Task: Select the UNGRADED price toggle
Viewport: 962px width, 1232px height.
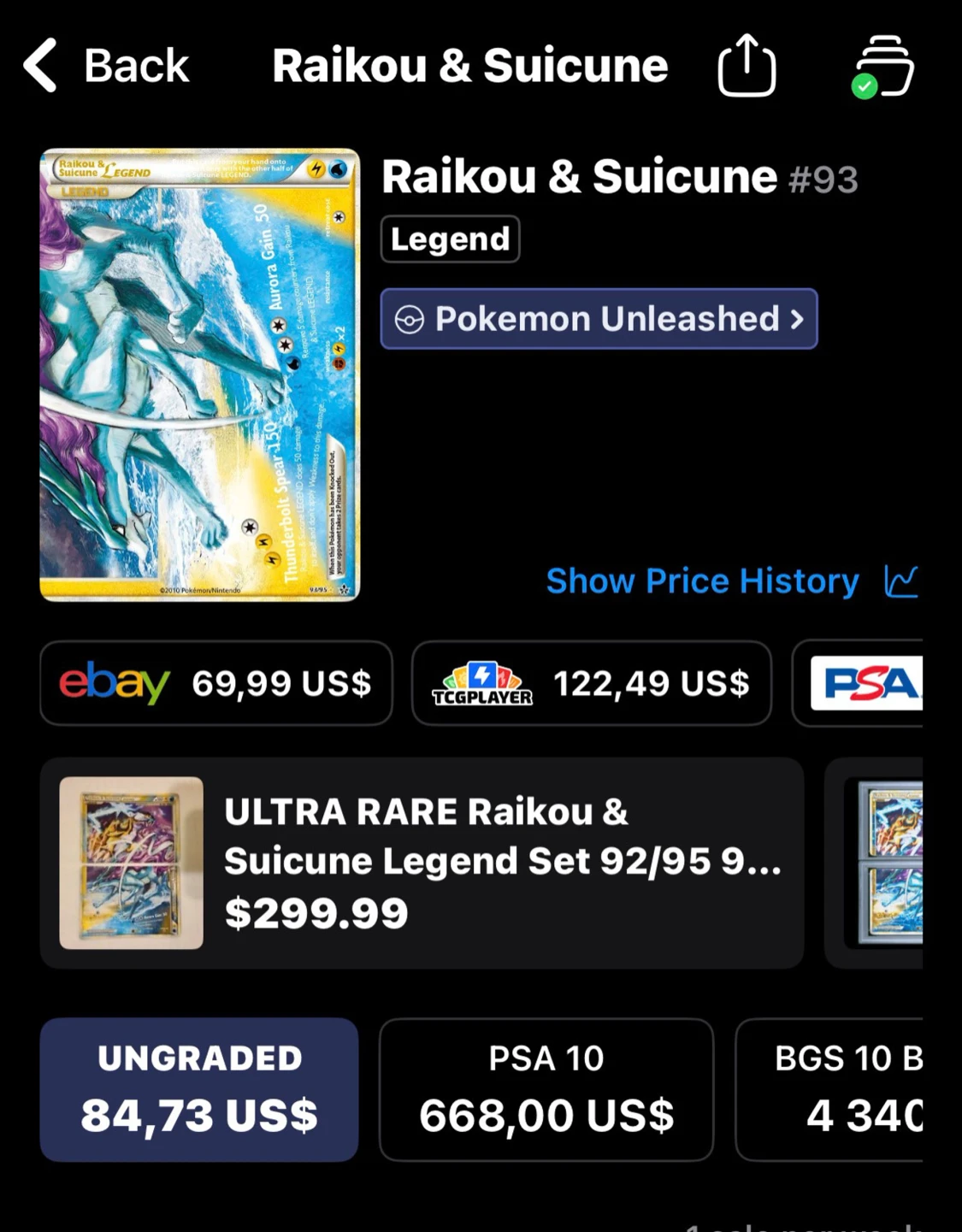Action: click(x=198, y=1091)
